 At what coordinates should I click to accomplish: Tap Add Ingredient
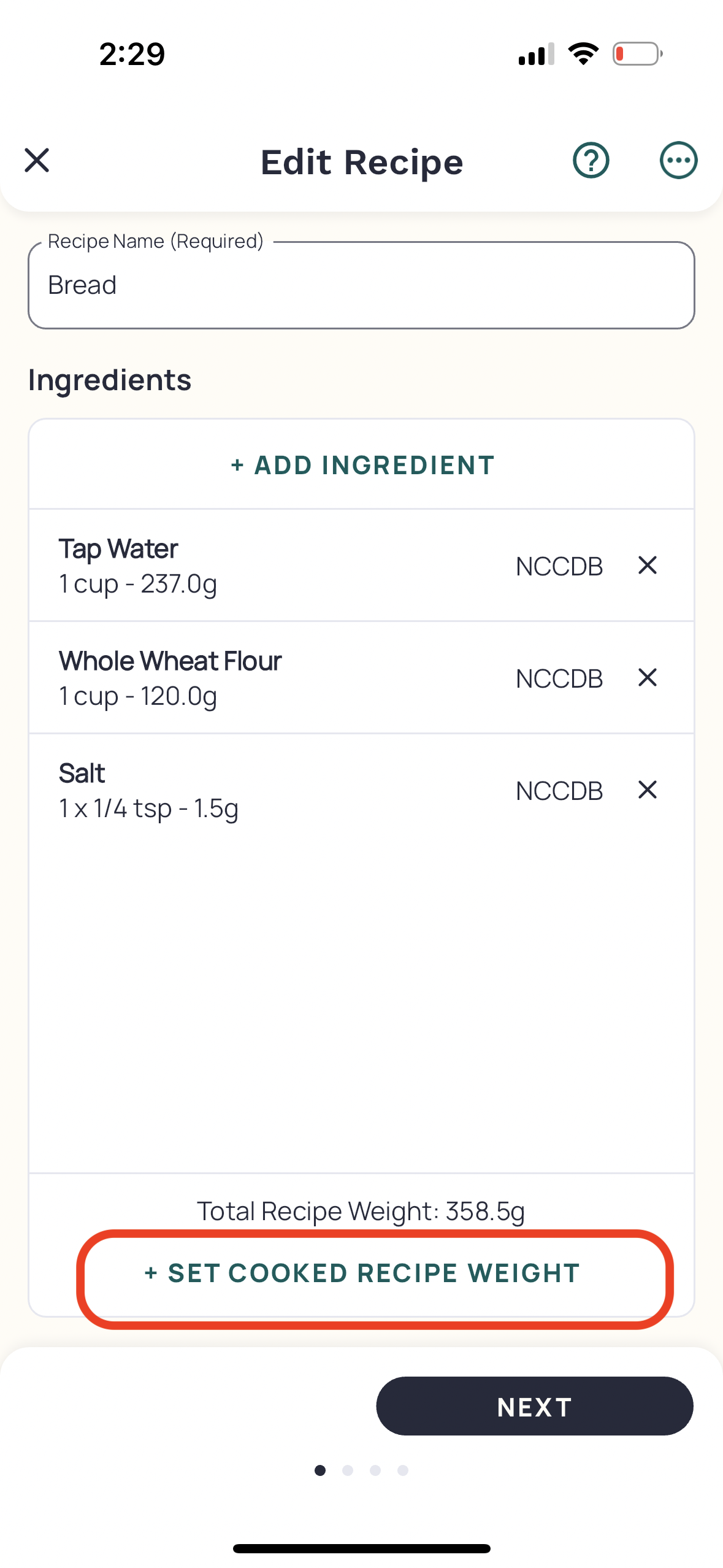(361, 465)
